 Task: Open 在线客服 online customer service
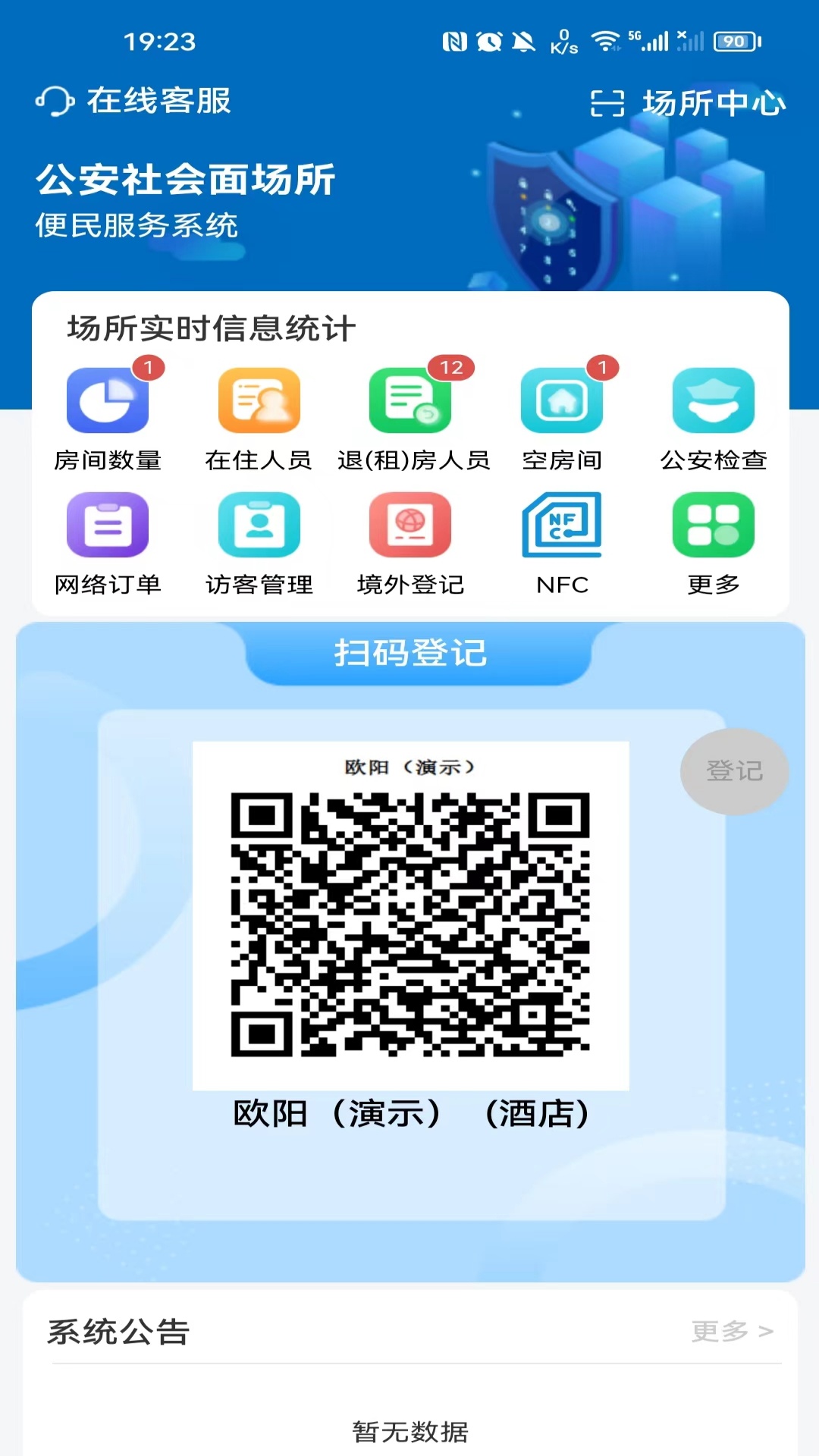134,101
